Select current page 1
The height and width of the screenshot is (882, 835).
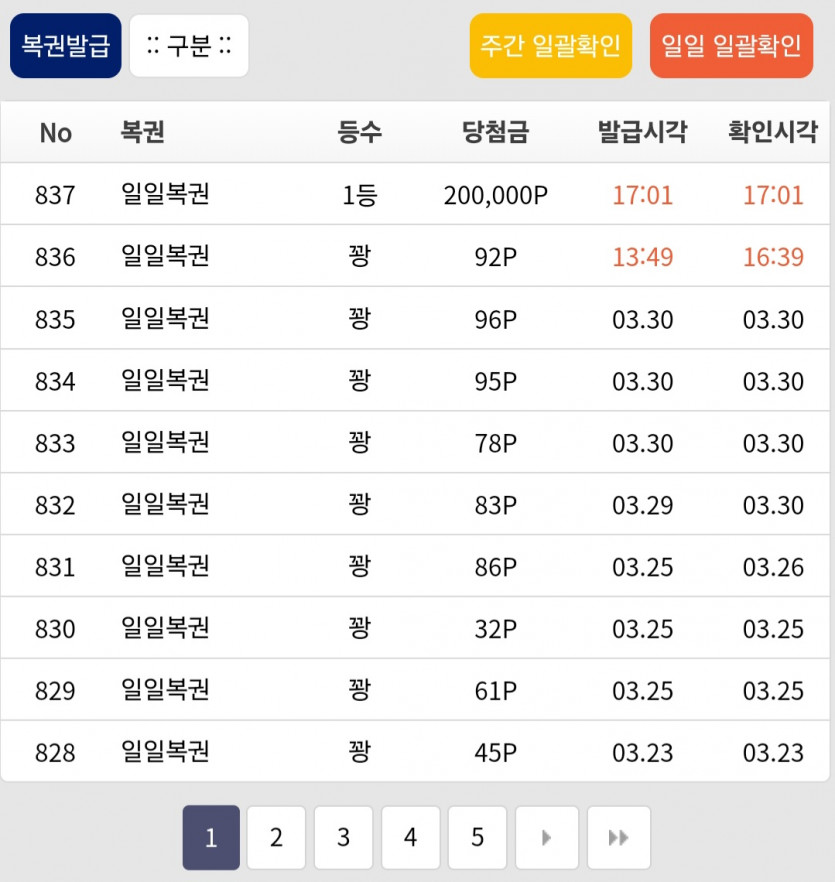211,837
